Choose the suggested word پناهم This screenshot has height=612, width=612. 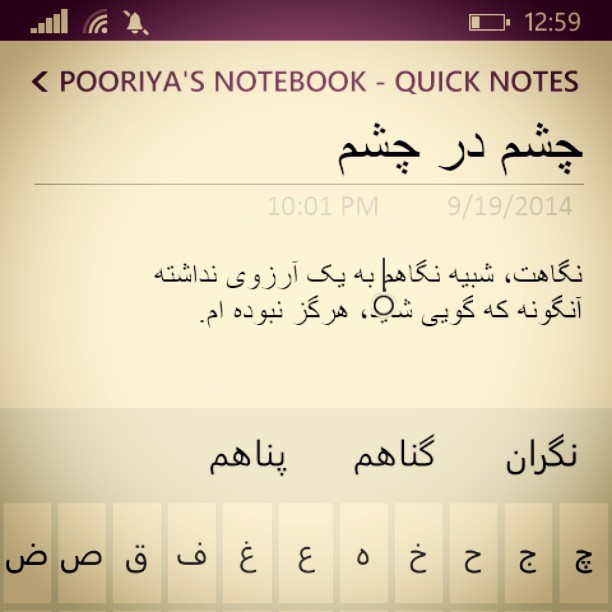[248, 457]
